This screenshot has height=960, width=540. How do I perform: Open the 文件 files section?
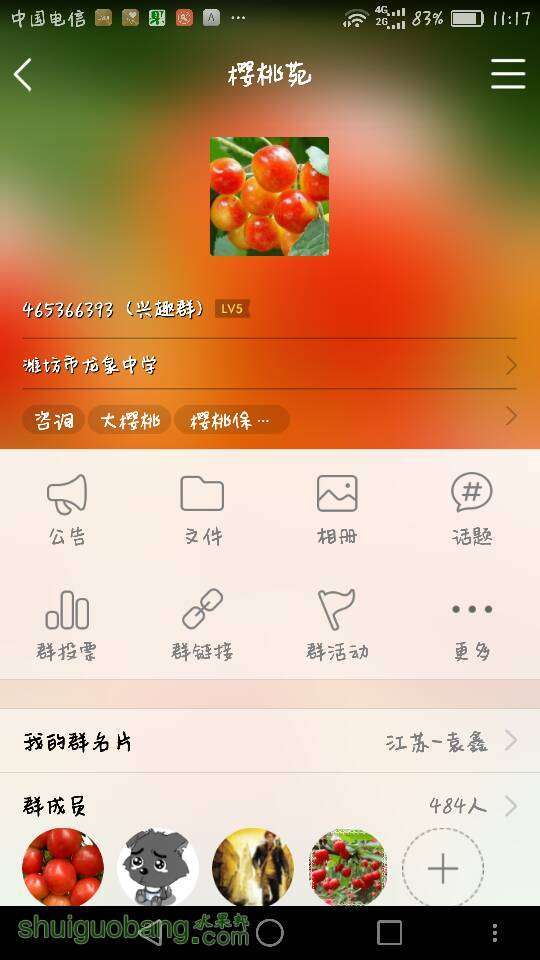pyautogui.click(x=202, y=510)
